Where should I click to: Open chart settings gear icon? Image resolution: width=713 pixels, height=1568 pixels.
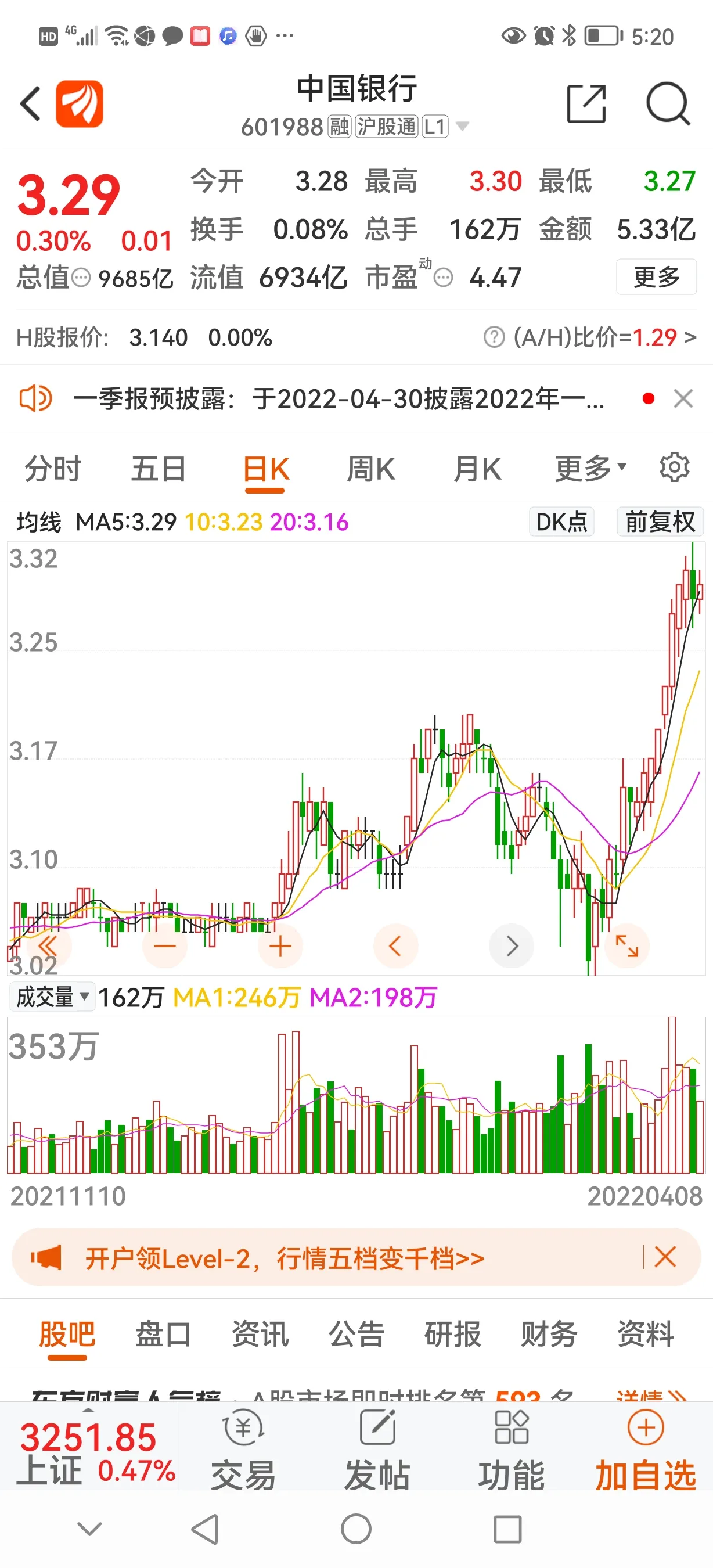point(674,467)
